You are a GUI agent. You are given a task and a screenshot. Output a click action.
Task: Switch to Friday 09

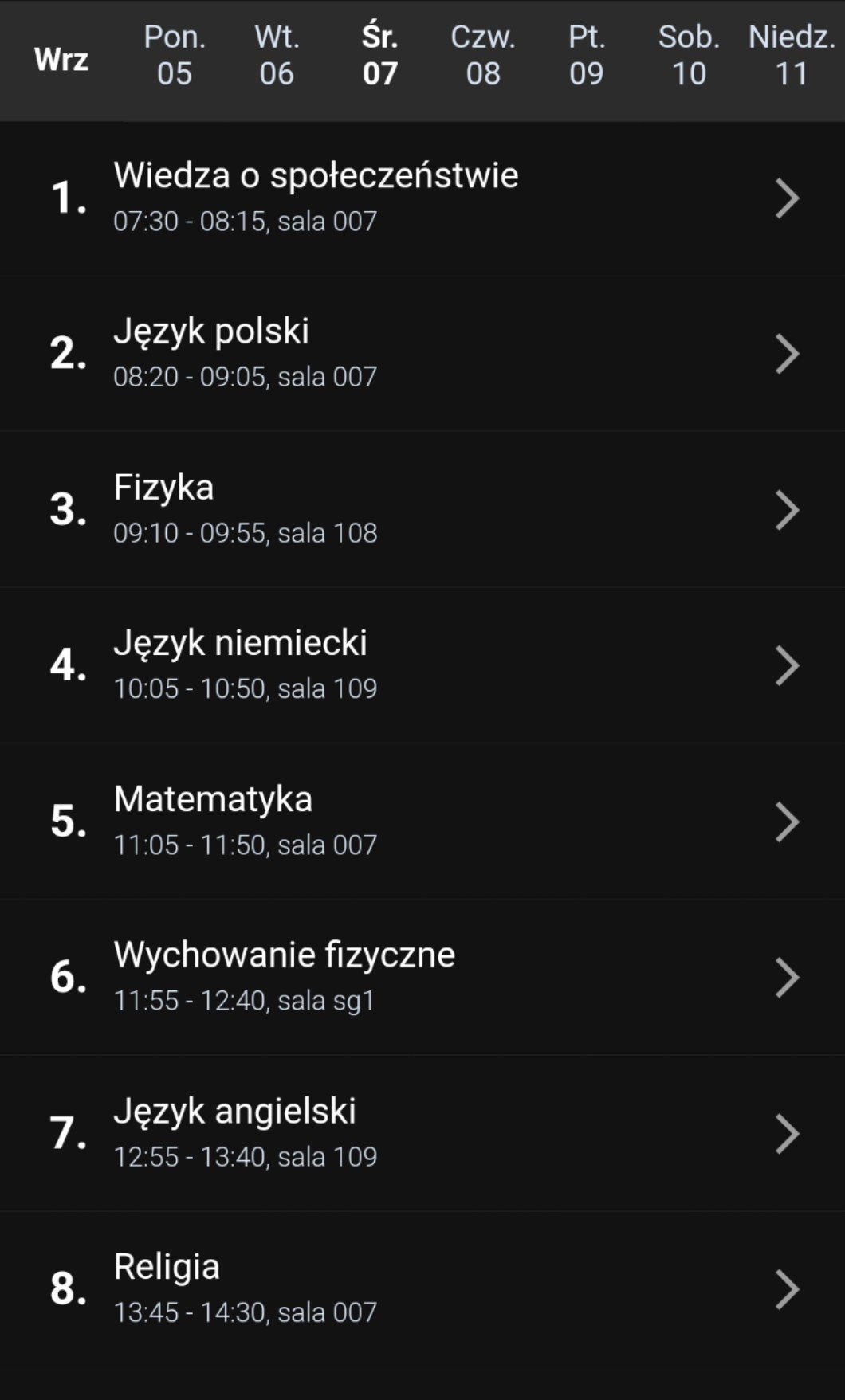click(x=586, y=56)
